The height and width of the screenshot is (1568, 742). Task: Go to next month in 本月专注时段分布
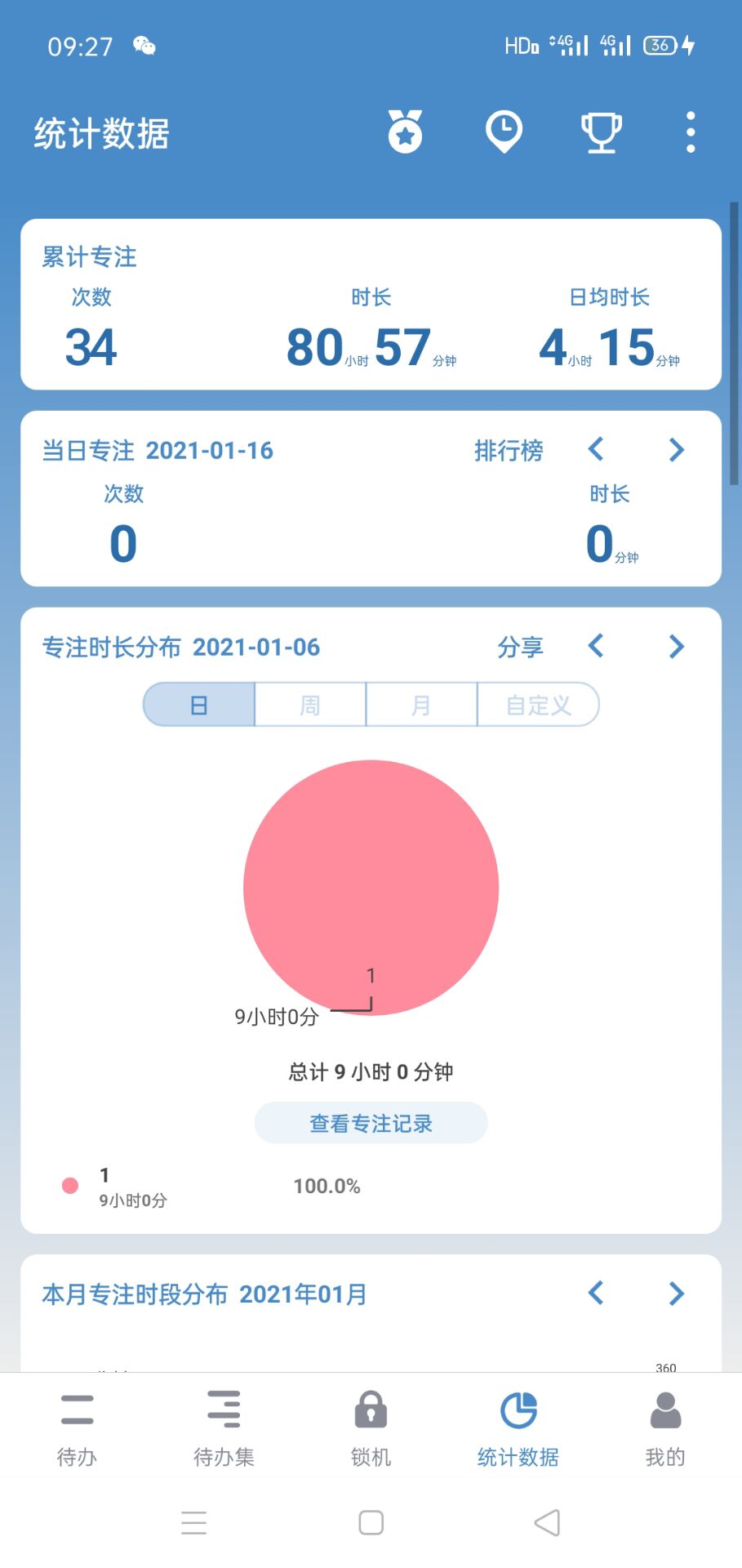pos(676,1293)
